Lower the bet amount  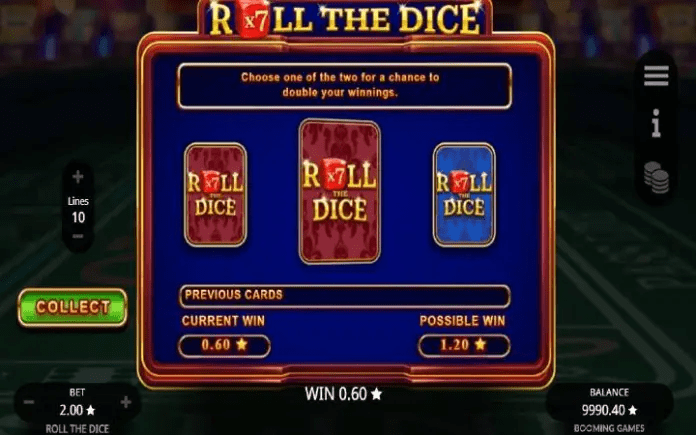(x=29, y=402)
